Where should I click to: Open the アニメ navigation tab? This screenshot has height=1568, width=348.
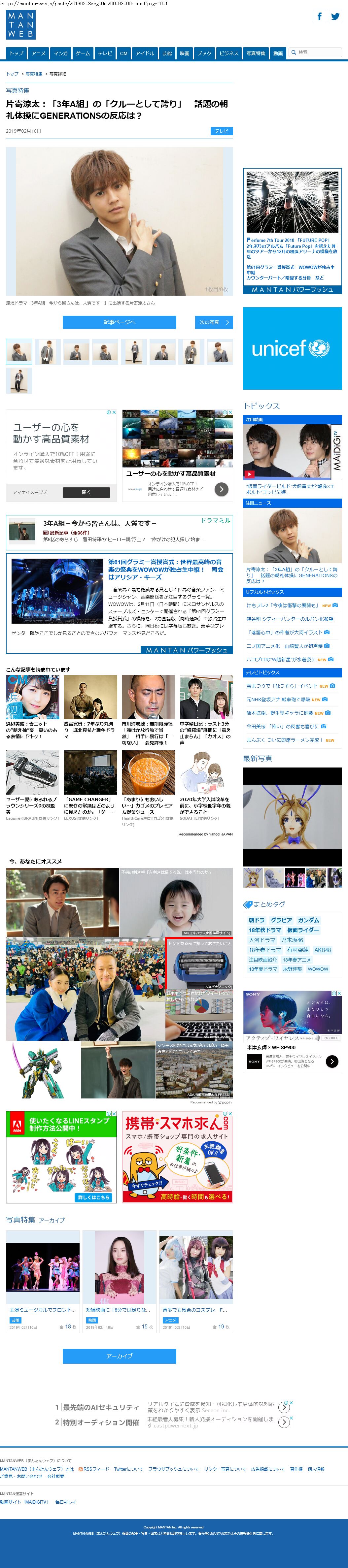click(38, 53)
